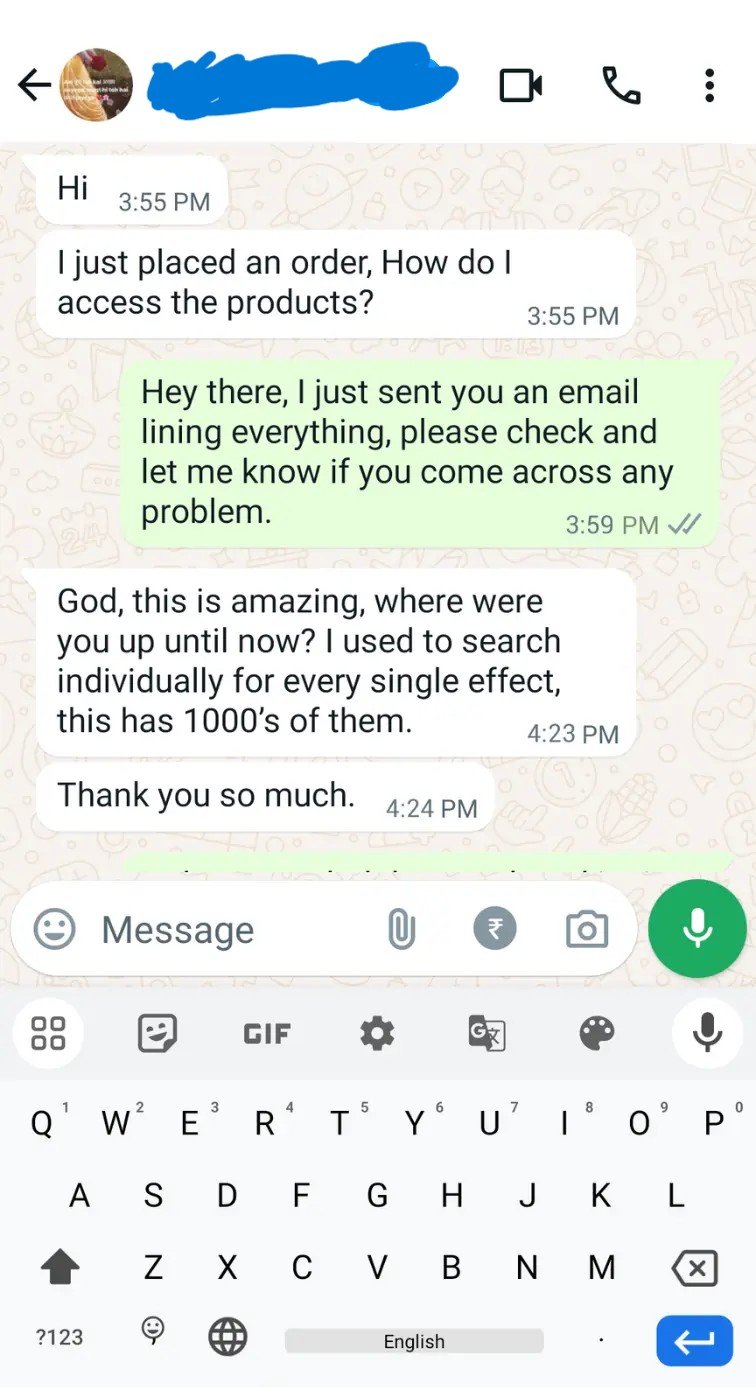Open the rupee payment option
756x1400 pixels.
pos(495,930)
